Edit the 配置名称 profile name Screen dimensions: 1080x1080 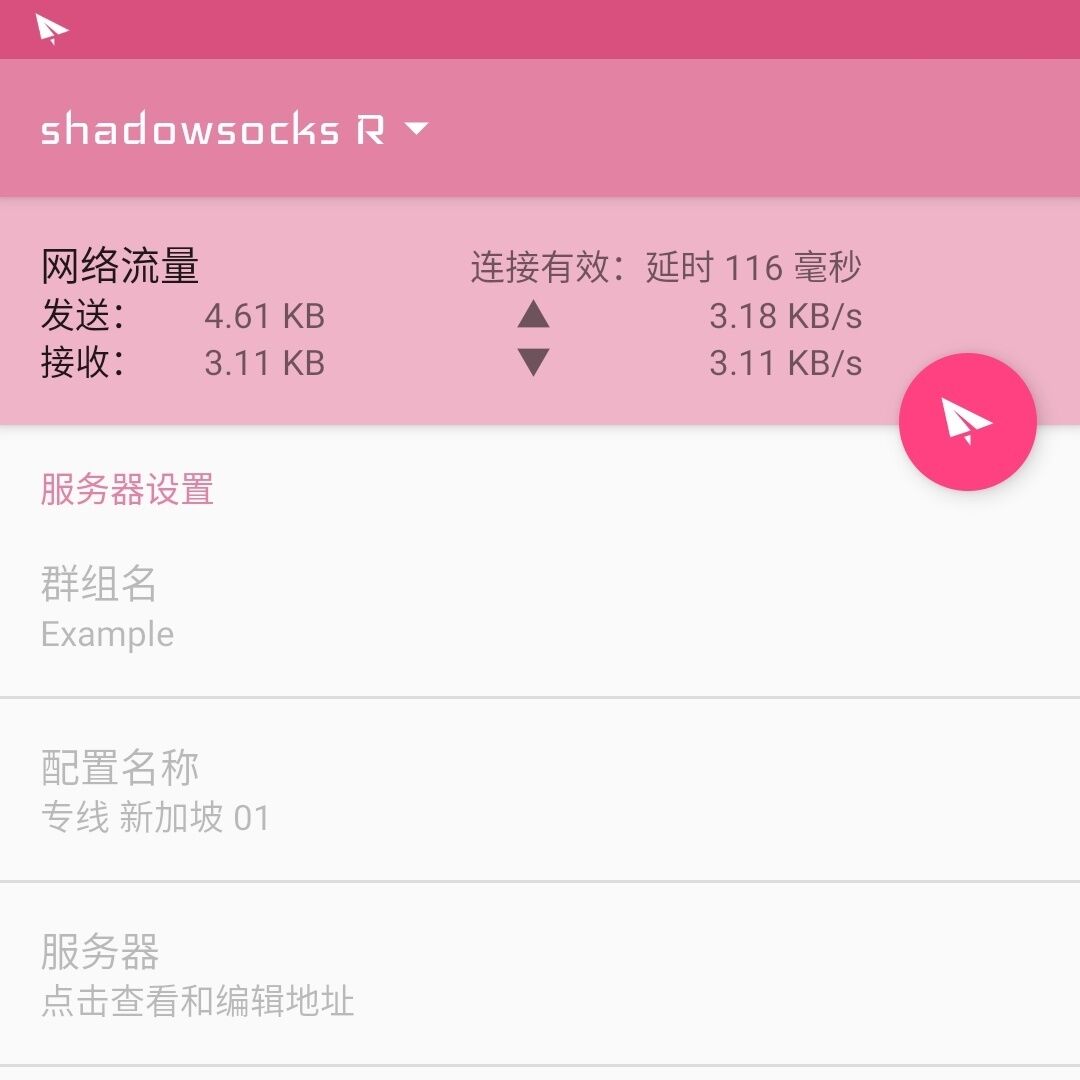(540, 791)
